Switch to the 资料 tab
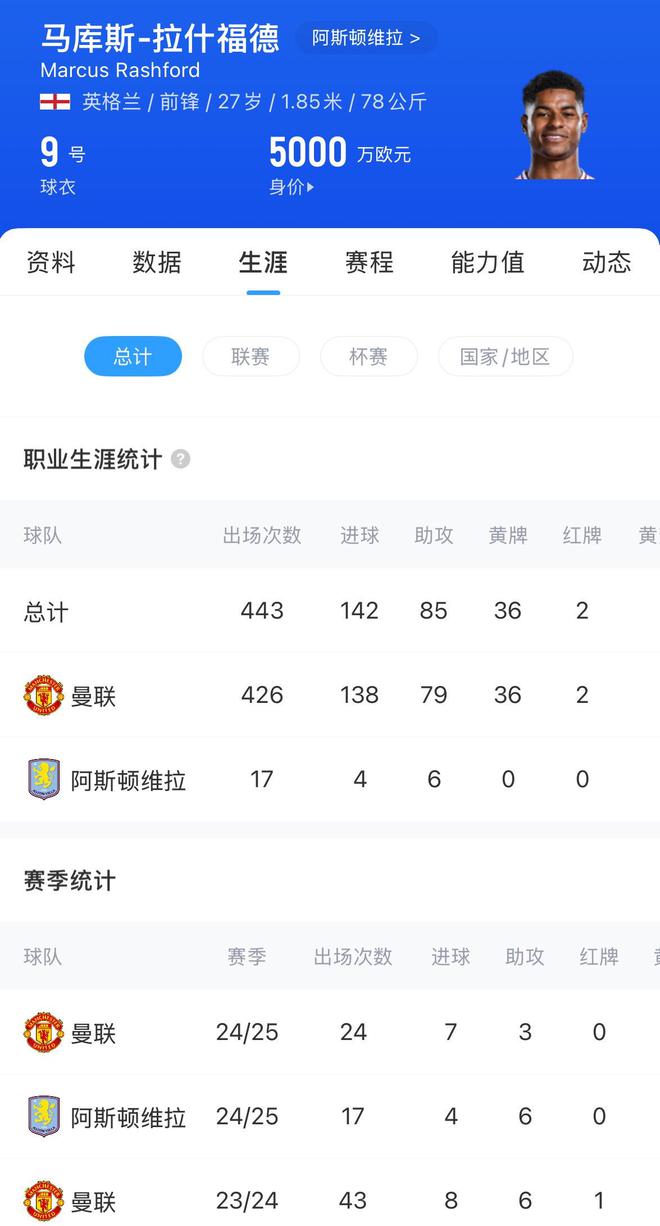 tap(50, 262)
